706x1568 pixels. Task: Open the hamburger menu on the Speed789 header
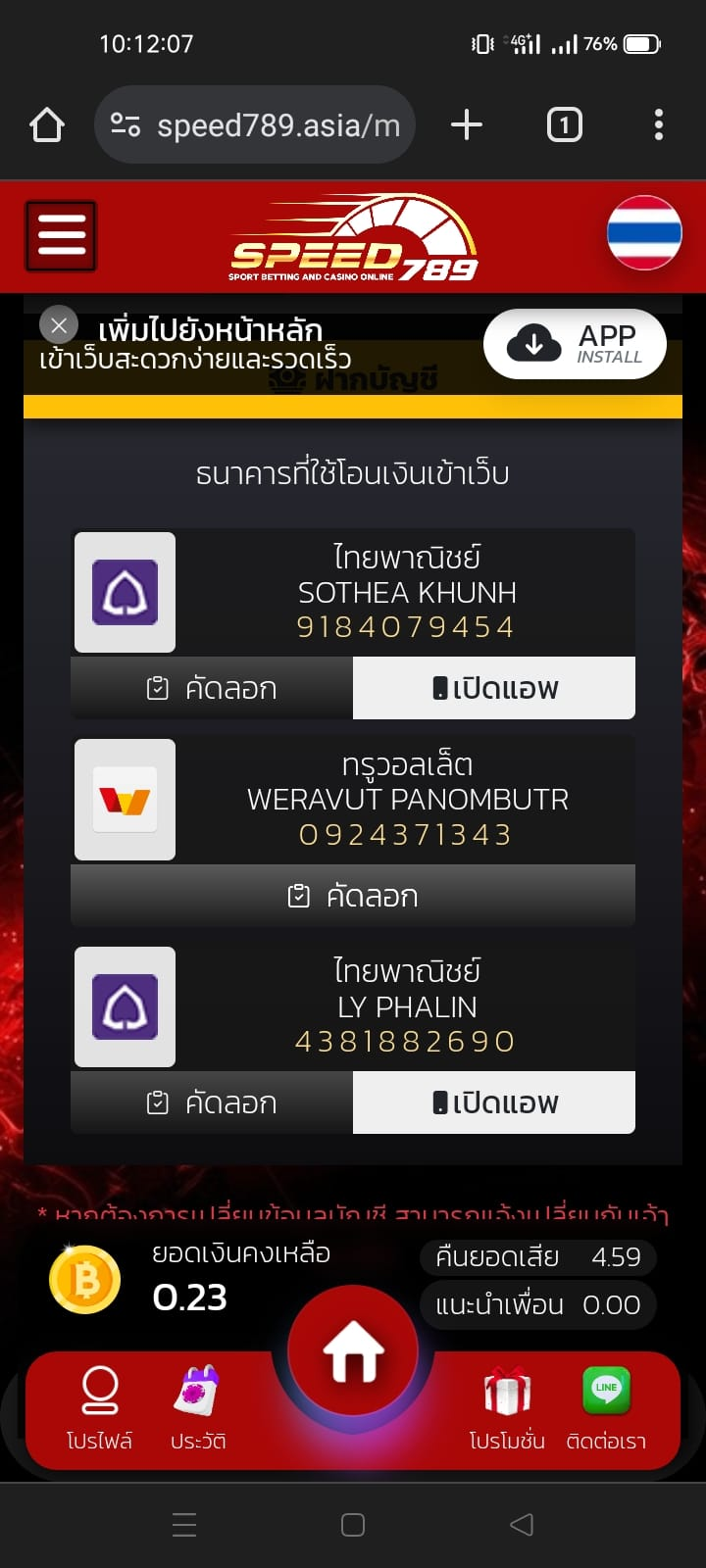click(61, 236)
